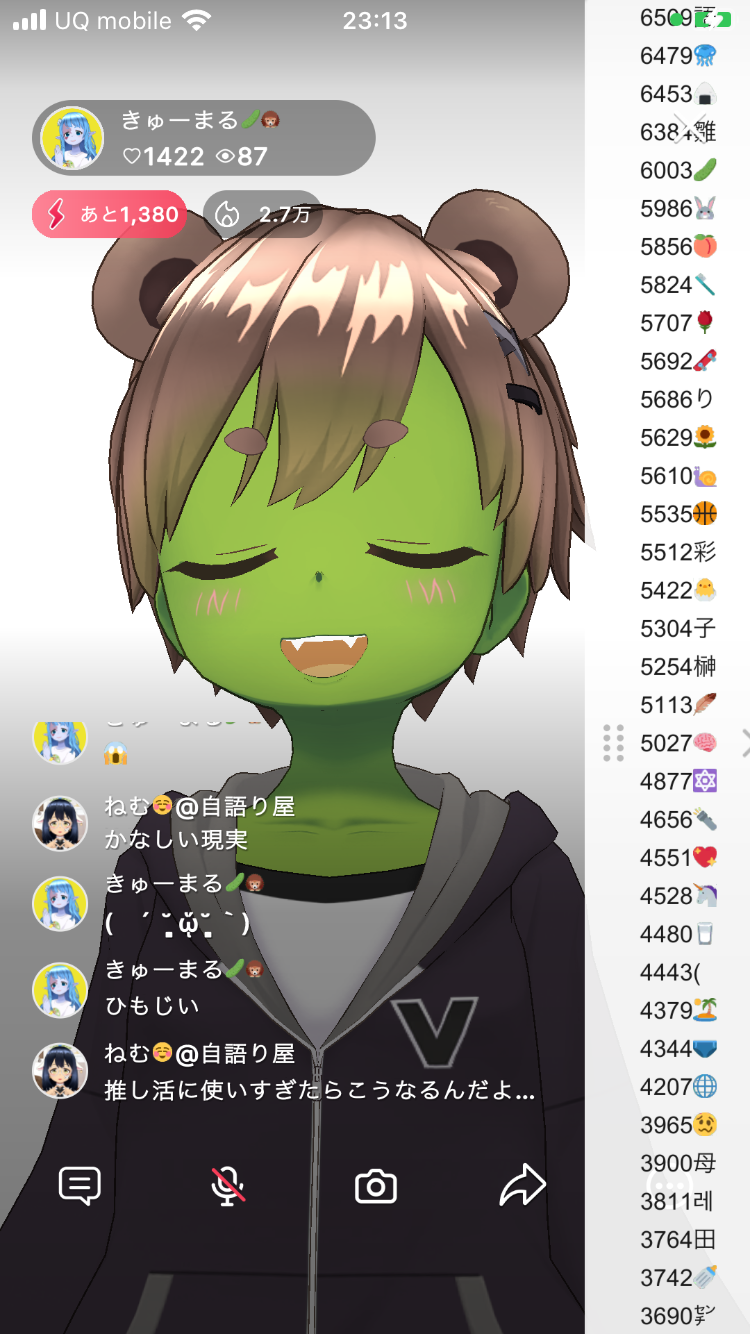
Task: Open streamer きゅーまる's profile chip
Action: (204, 138)
